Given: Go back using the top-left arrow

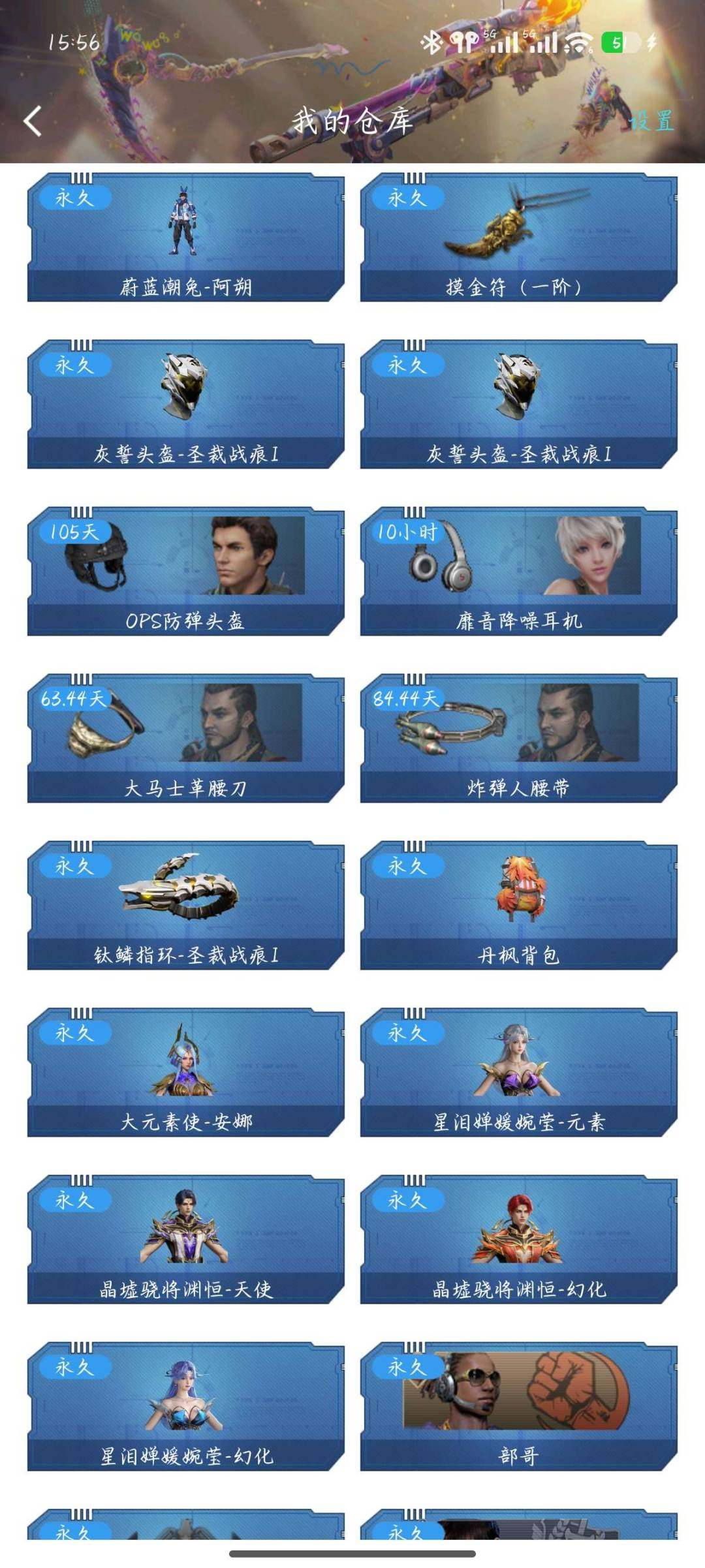Looking at the screenshot, I should [x=33, y=121].
